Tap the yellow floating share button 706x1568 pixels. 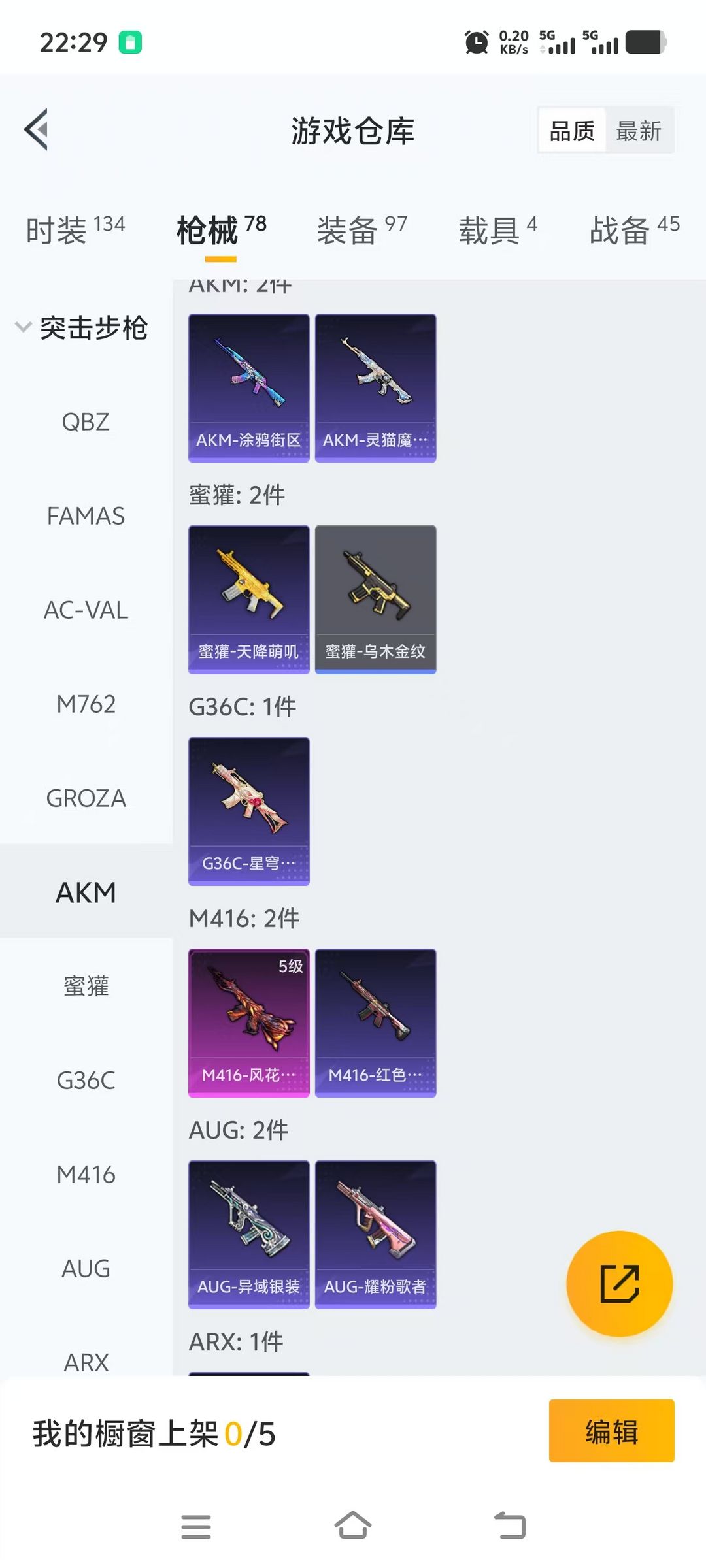click(x=619, y=1284)
